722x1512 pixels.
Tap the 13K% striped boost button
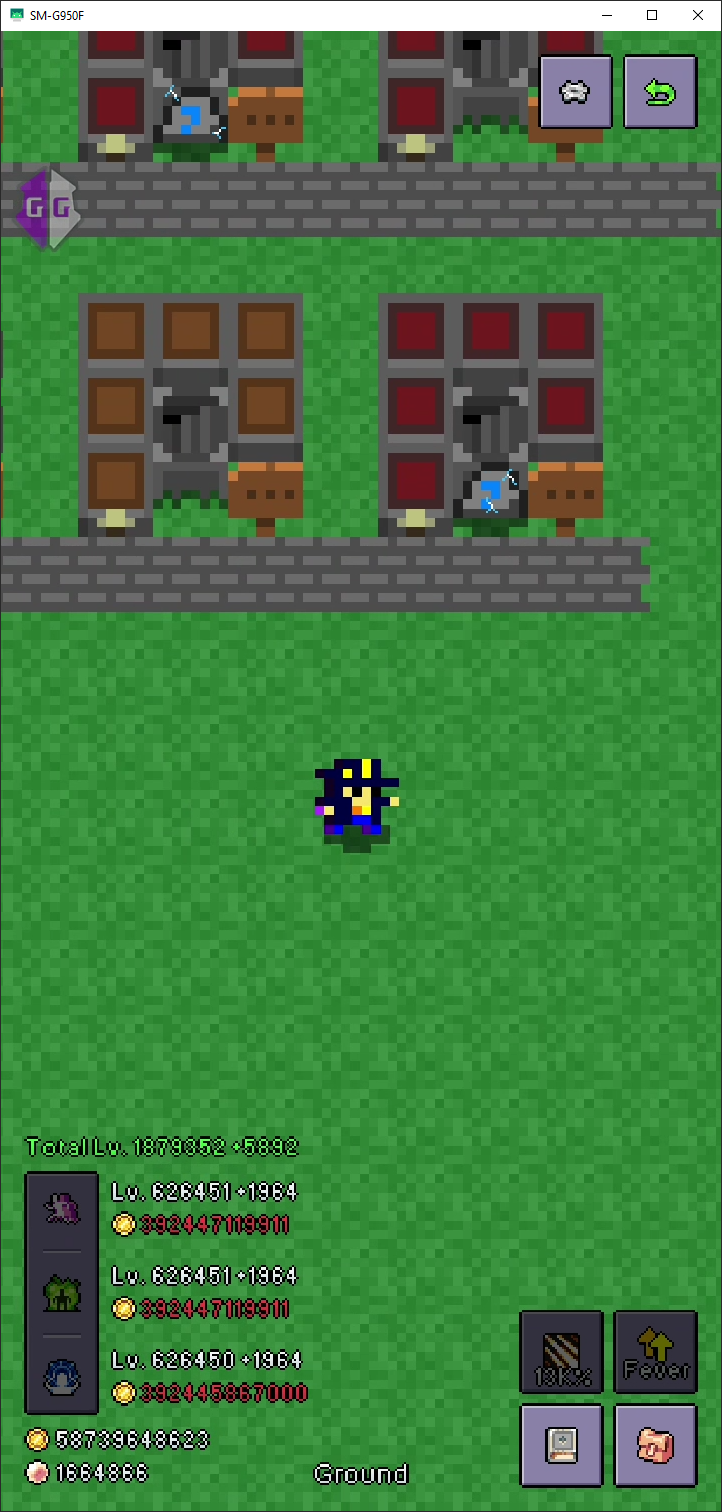click(x=561, y=1352)
